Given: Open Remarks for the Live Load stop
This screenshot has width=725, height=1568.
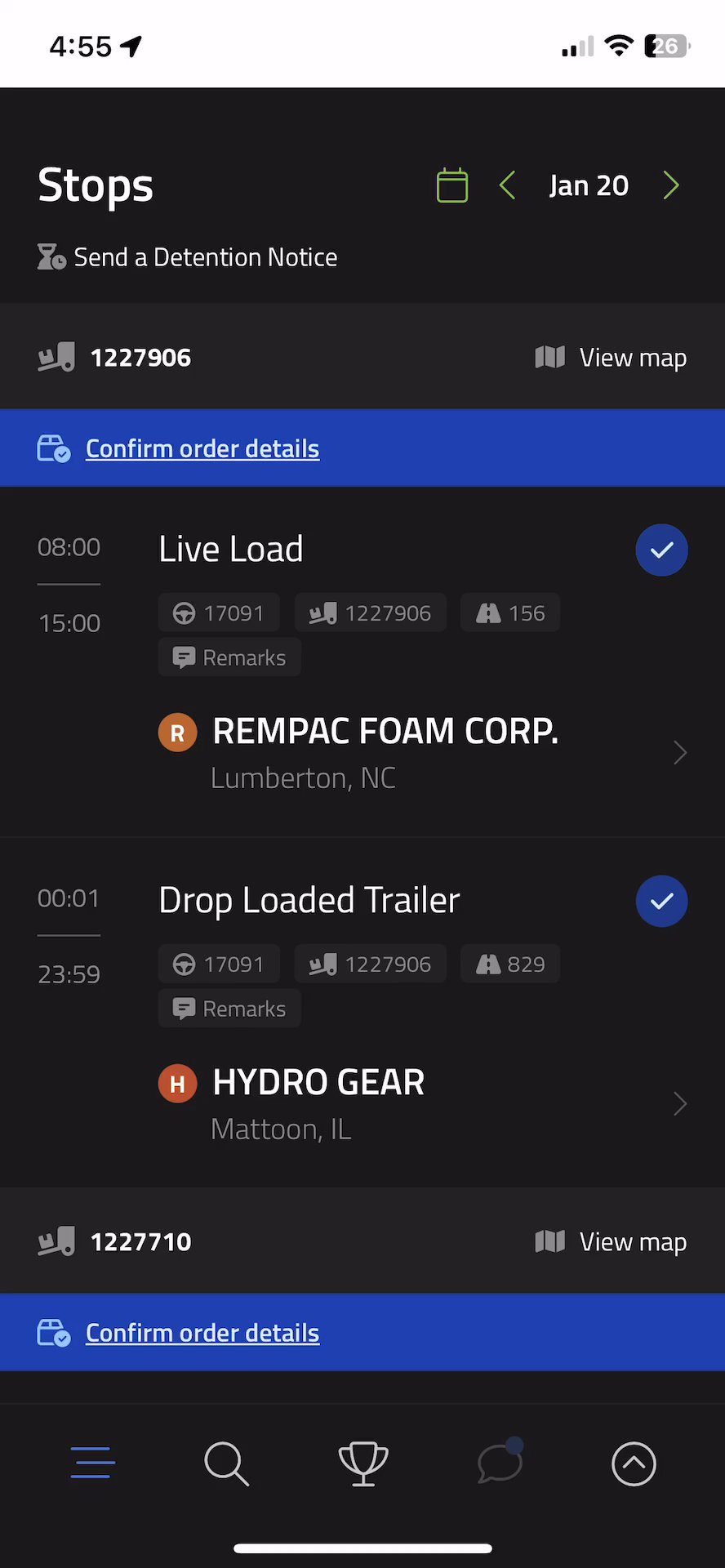Looking at the screenshot, I should (x=229, y=657).
